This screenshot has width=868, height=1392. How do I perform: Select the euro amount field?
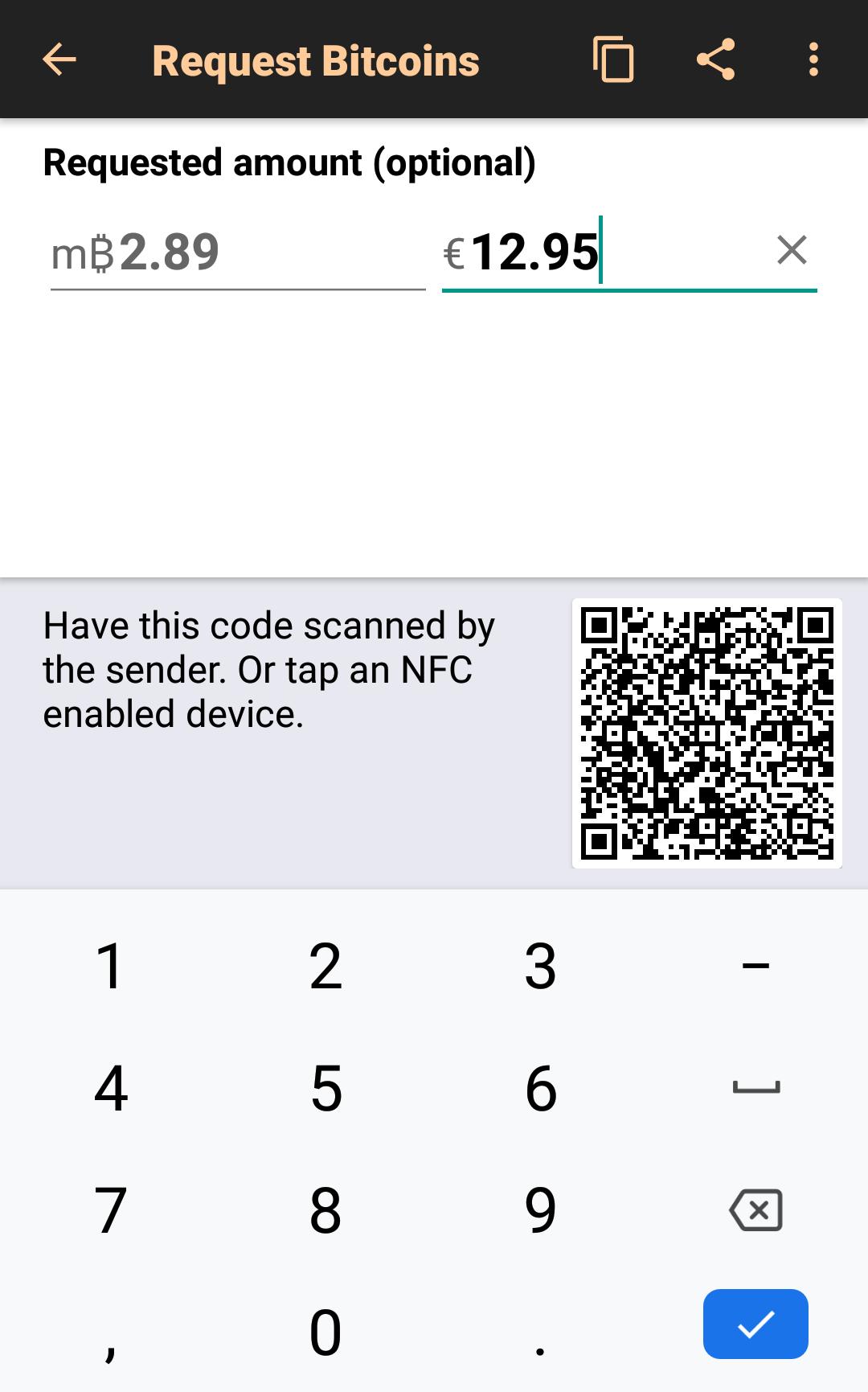click(563, 251)
